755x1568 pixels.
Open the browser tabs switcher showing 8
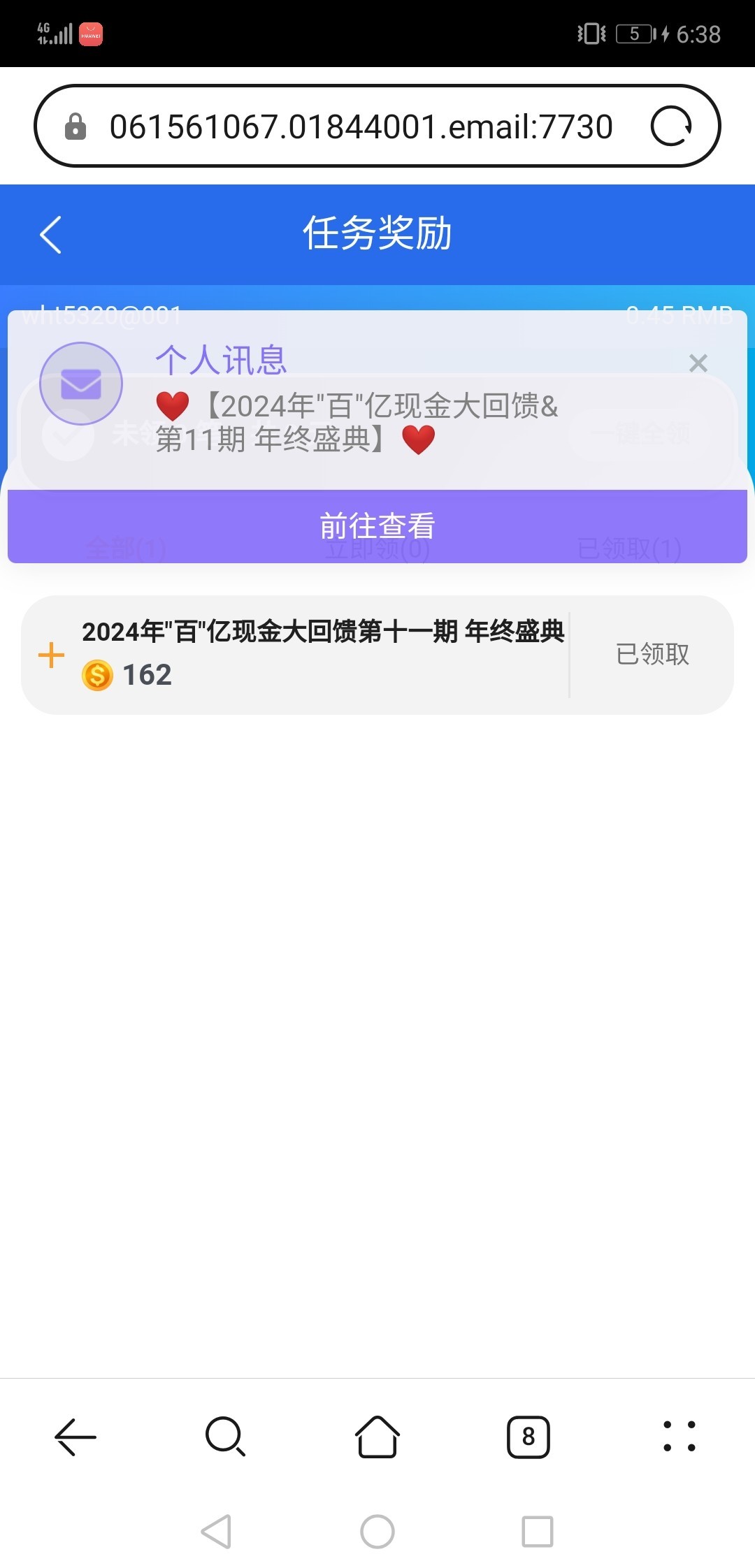coord(528,1437)
